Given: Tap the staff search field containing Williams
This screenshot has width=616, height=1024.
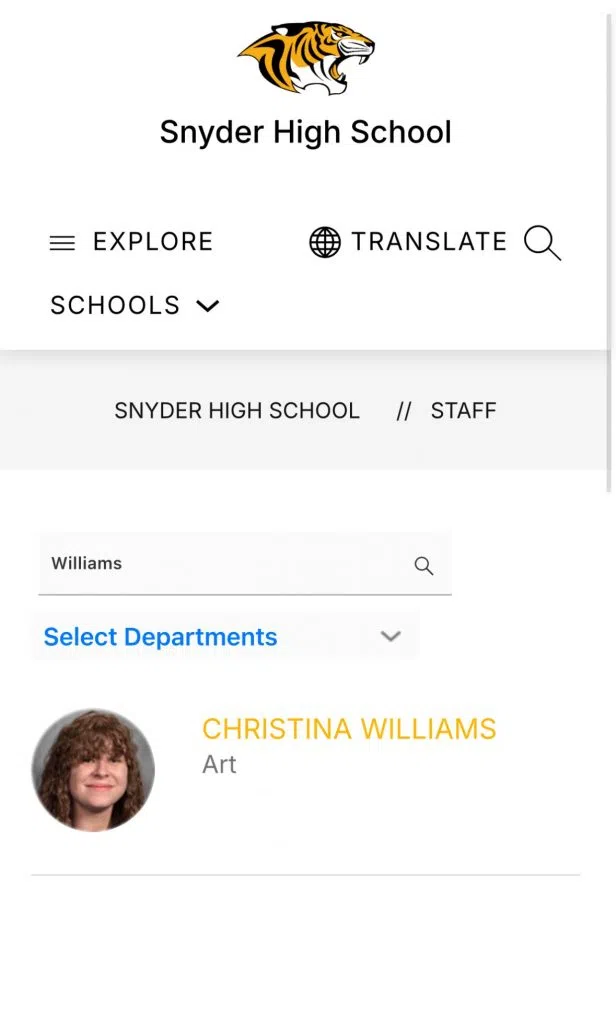Looking at the screenshot, I should tap(245, 564).
